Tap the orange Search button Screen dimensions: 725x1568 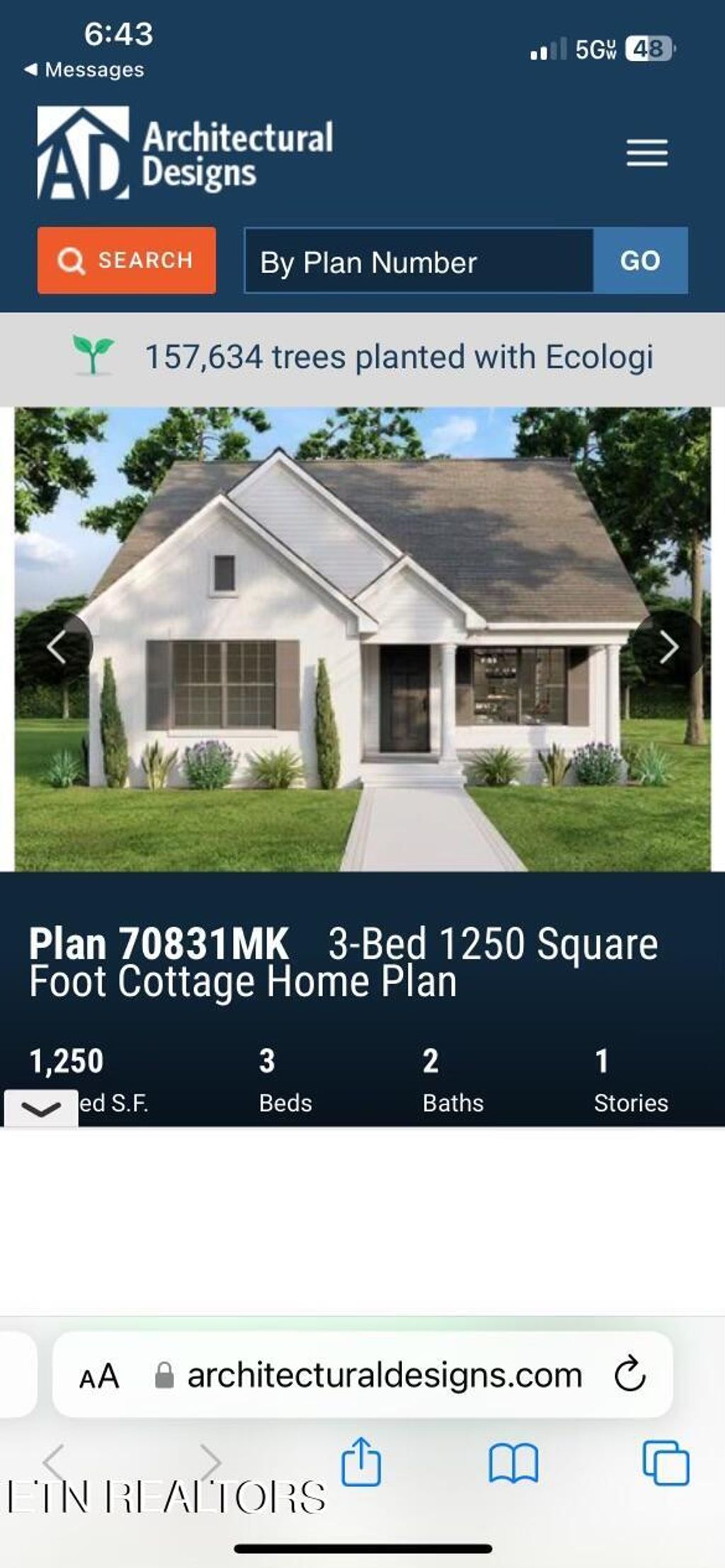pos(127,260)
